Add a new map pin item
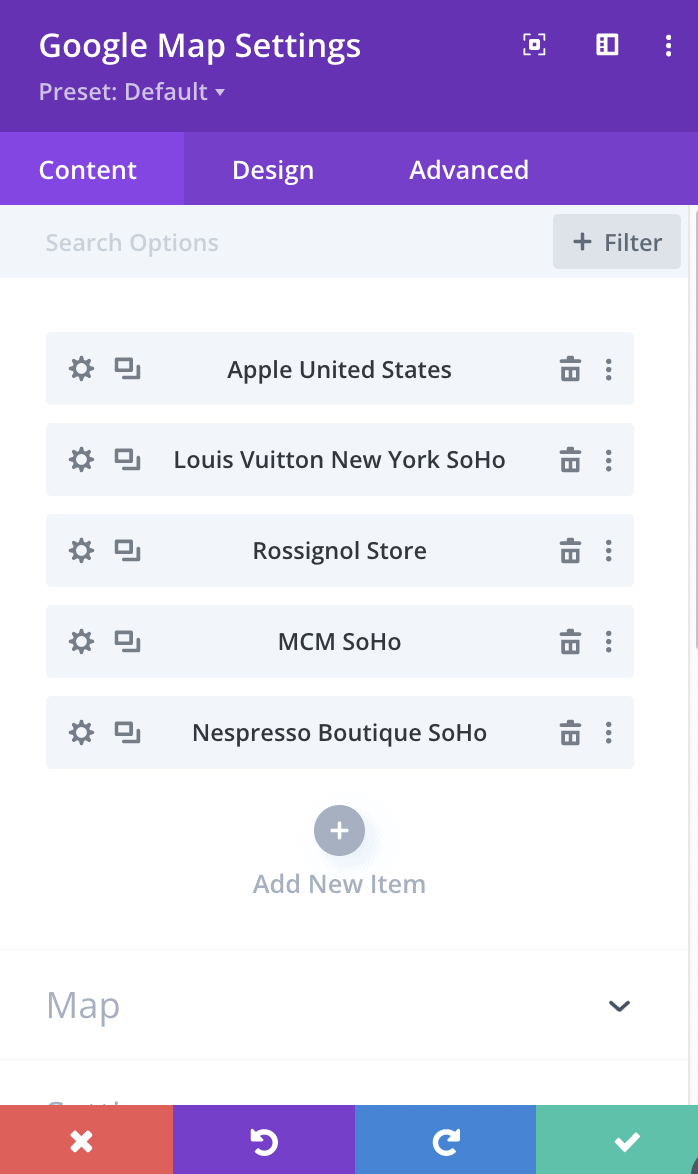The height and width of the screenshot is (1174, 698). point(339,830)
